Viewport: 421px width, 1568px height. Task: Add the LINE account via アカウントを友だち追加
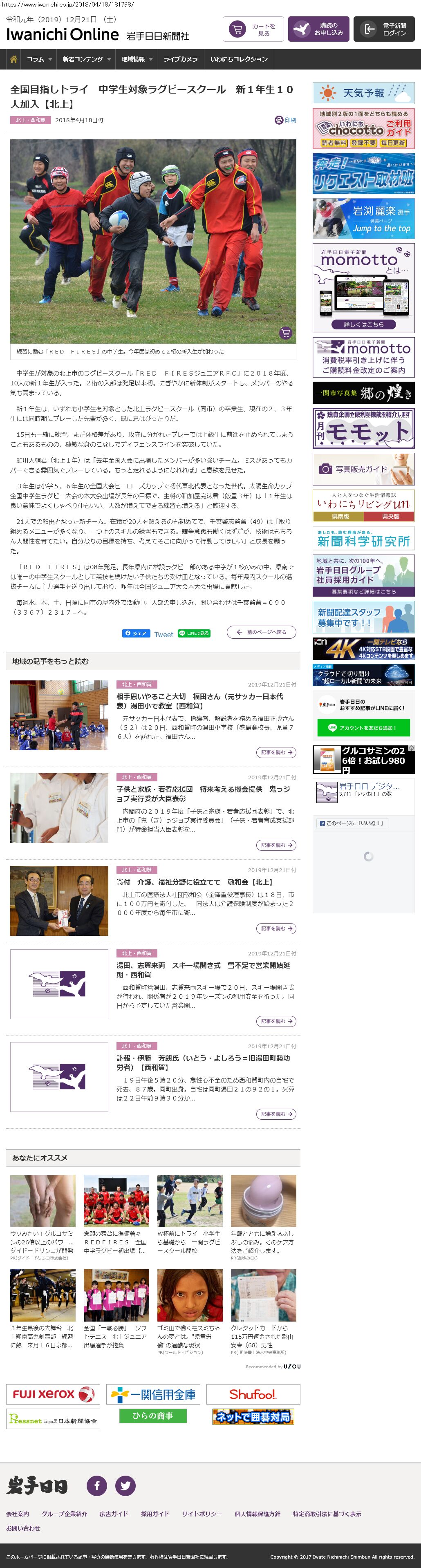[x=363, y=727]
